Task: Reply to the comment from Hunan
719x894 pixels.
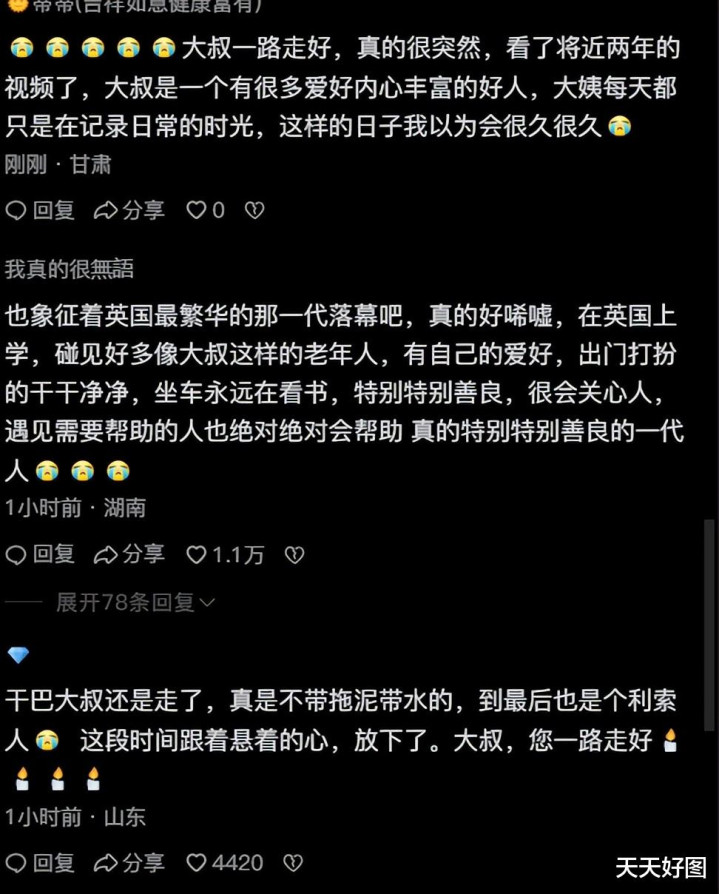Action: tap(40, 554)
